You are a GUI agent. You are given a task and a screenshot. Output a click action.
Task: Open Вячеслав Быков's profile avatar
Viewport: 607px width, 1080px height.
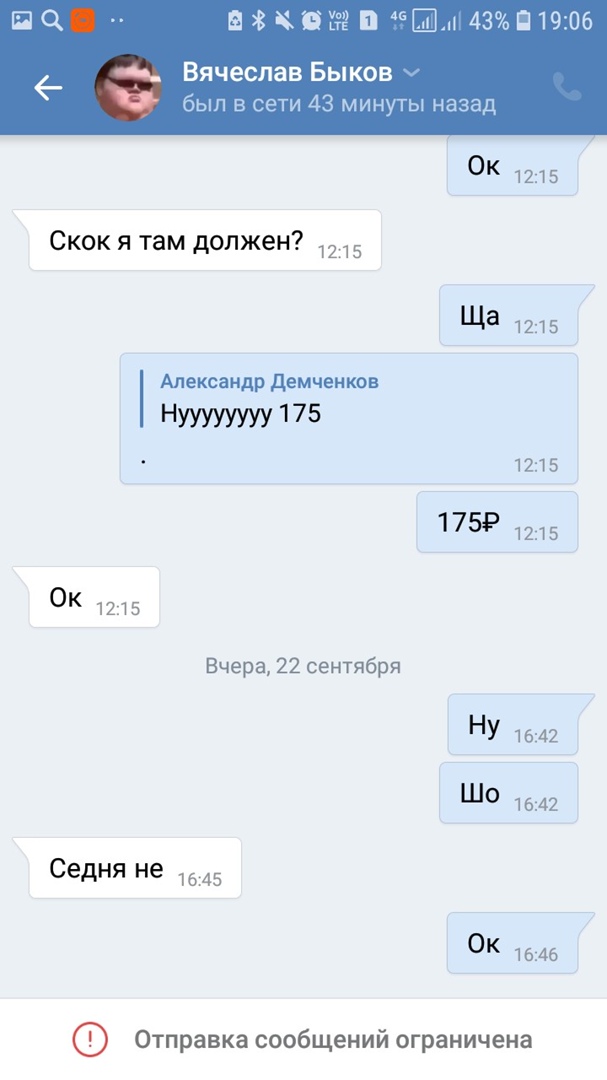pyautogui.click(x=128, y=88)
